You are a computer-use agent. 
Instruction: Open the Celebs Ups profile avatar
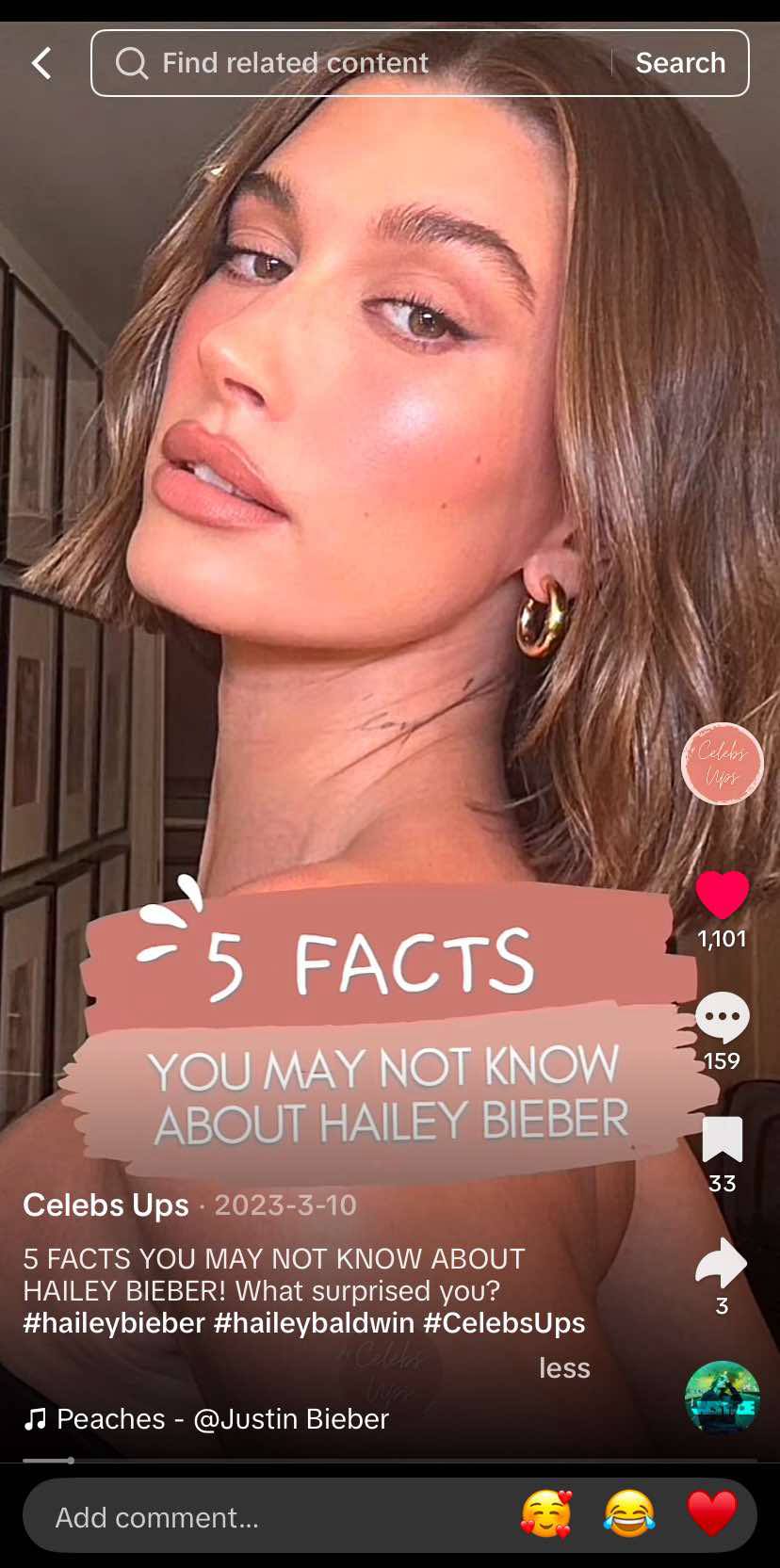coord(722,764)
